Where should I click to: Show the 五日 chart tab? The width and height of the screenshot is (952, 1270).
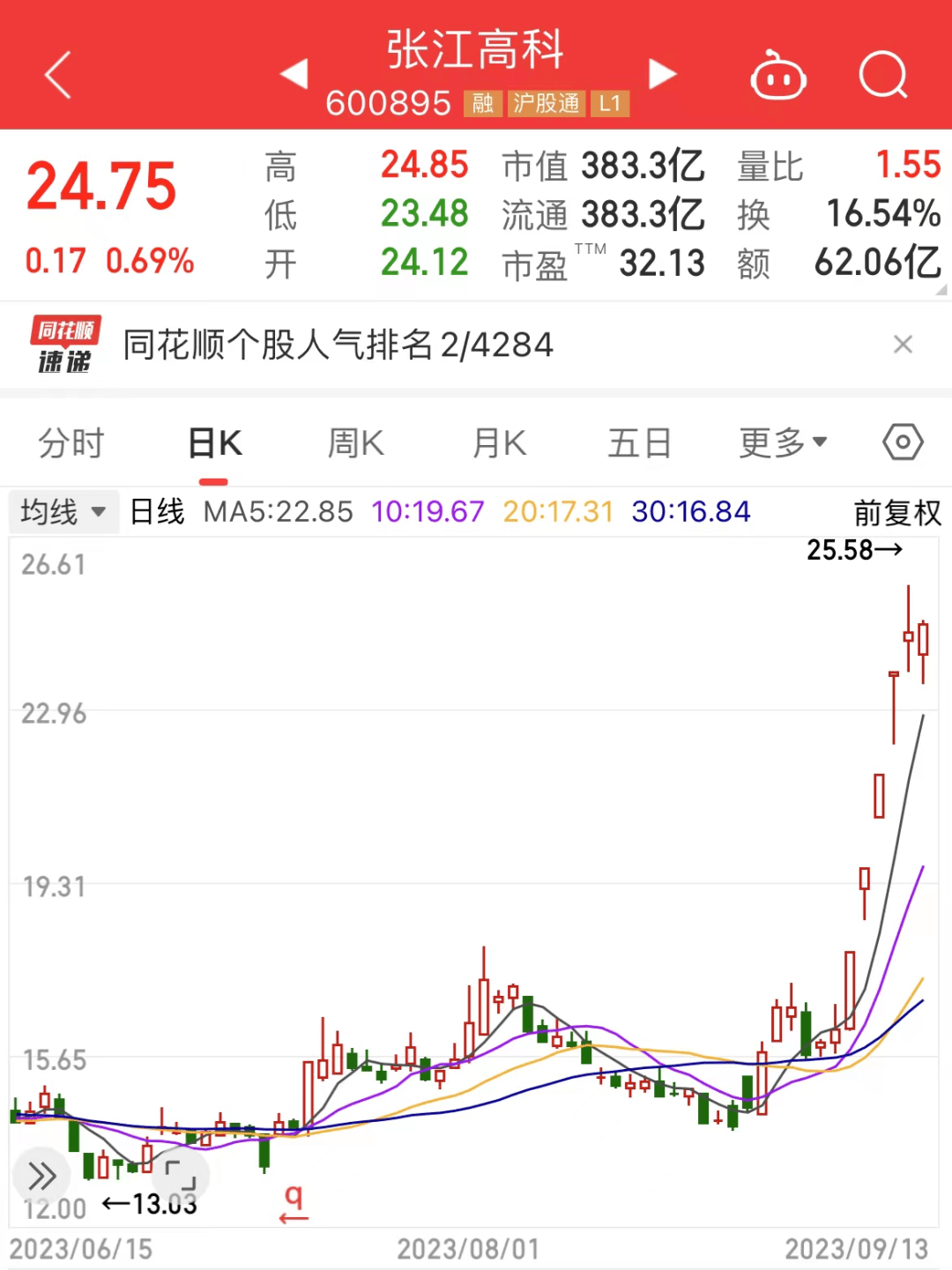[639, 442]
